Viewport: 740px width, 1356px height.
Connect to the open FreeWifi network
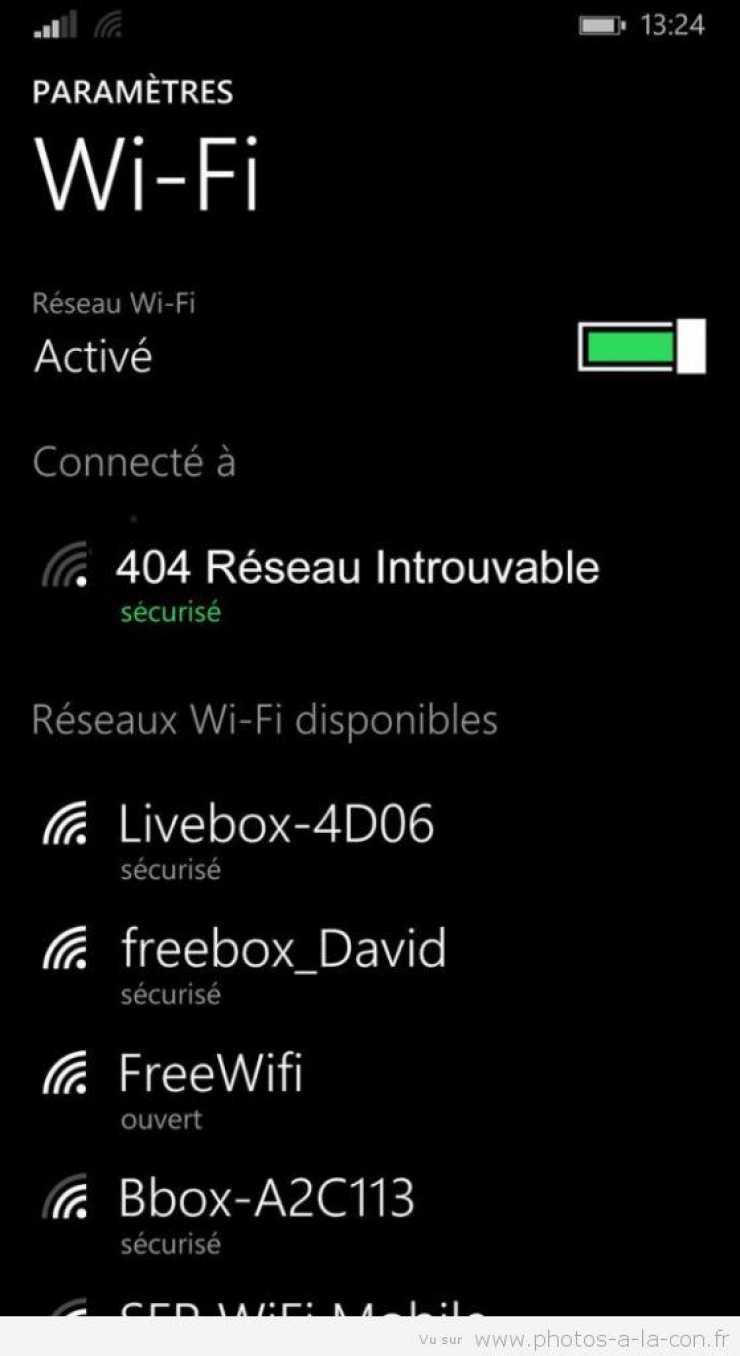tap(212, 1073)
